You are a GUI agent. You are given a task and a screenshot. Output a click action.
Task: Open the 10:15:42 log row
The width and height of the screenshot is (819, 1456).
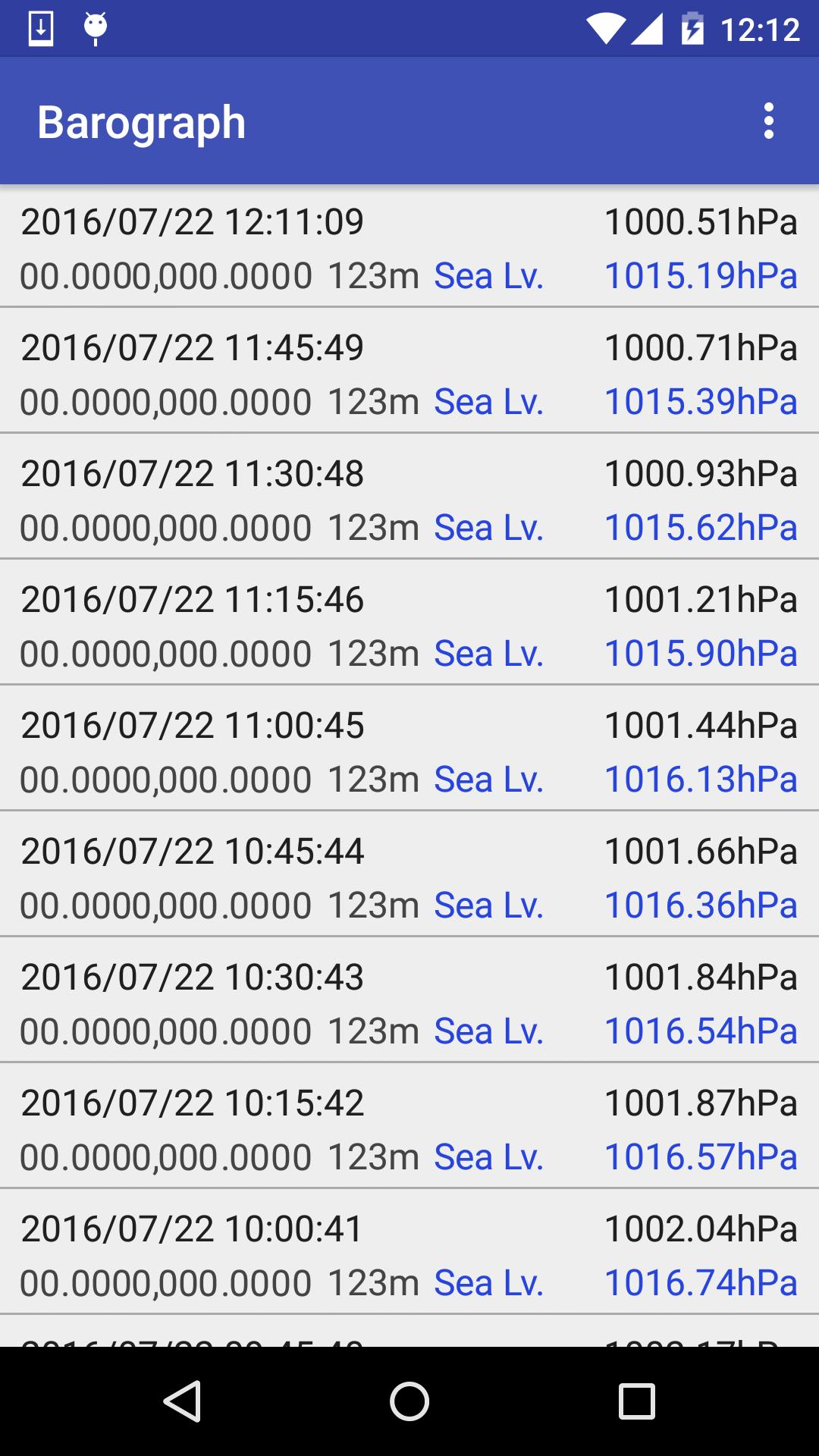coord(409,1125)
